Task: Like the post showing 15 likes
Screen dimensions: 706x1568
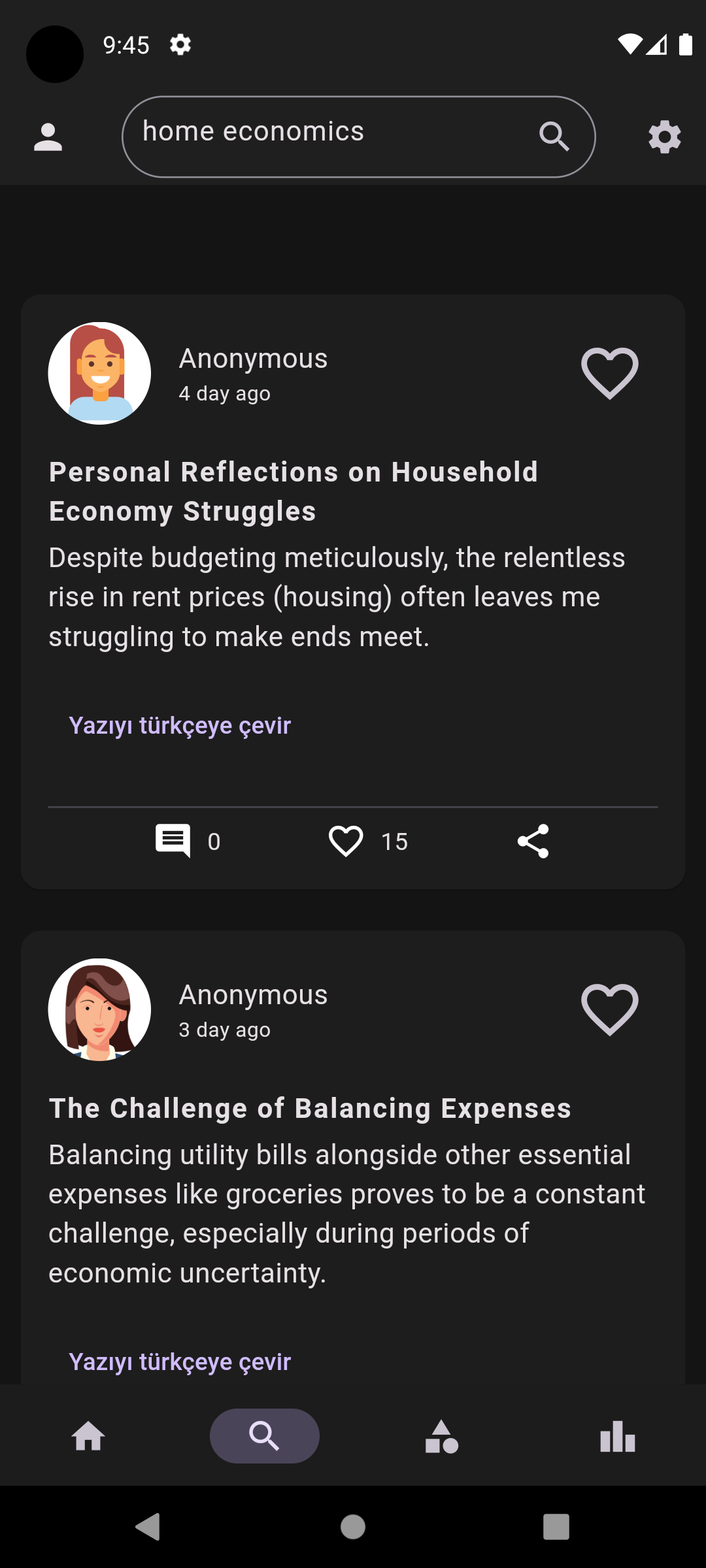Action: tap(345, 841)
